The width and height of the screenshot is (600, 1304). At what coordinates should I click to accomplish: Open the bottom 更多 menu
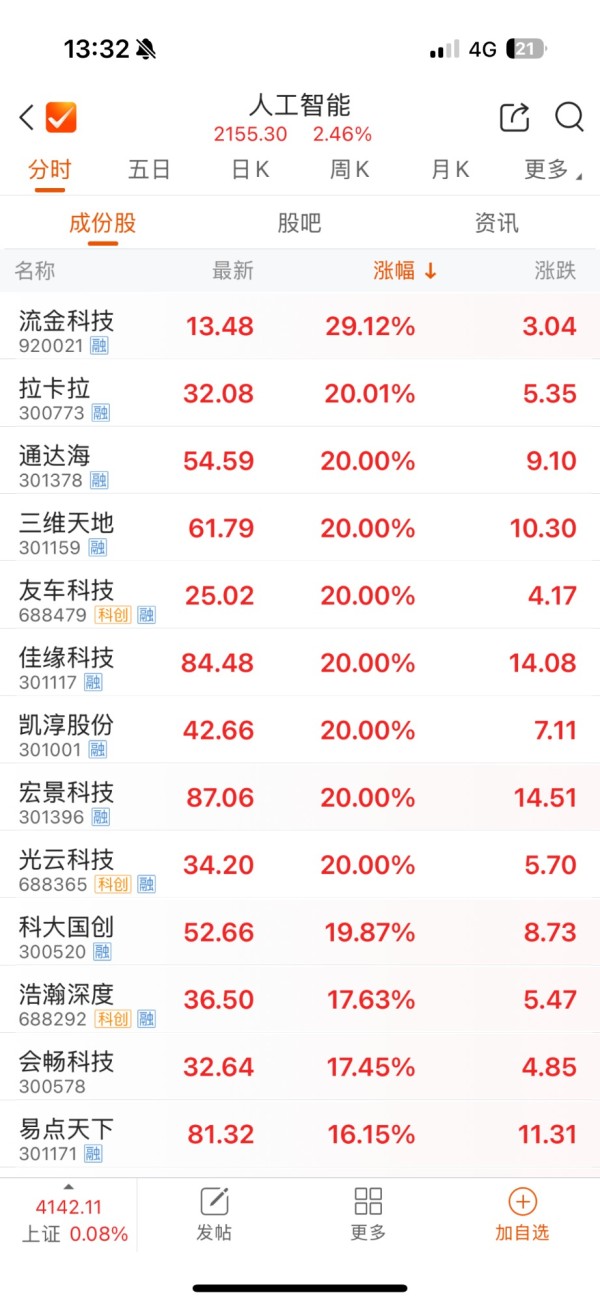click(368, 1214)
